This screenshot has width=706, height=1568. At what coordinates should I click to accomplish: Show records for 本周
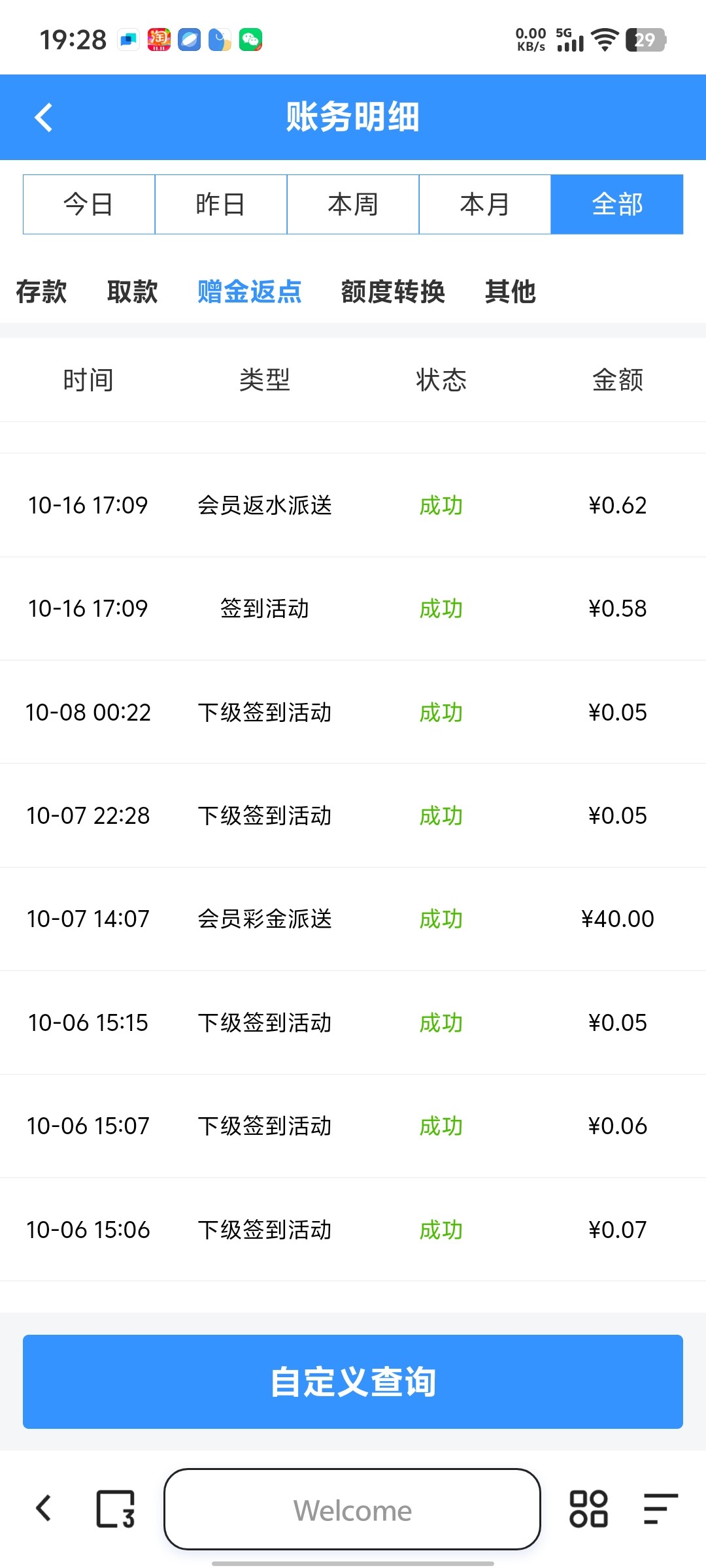353,204
